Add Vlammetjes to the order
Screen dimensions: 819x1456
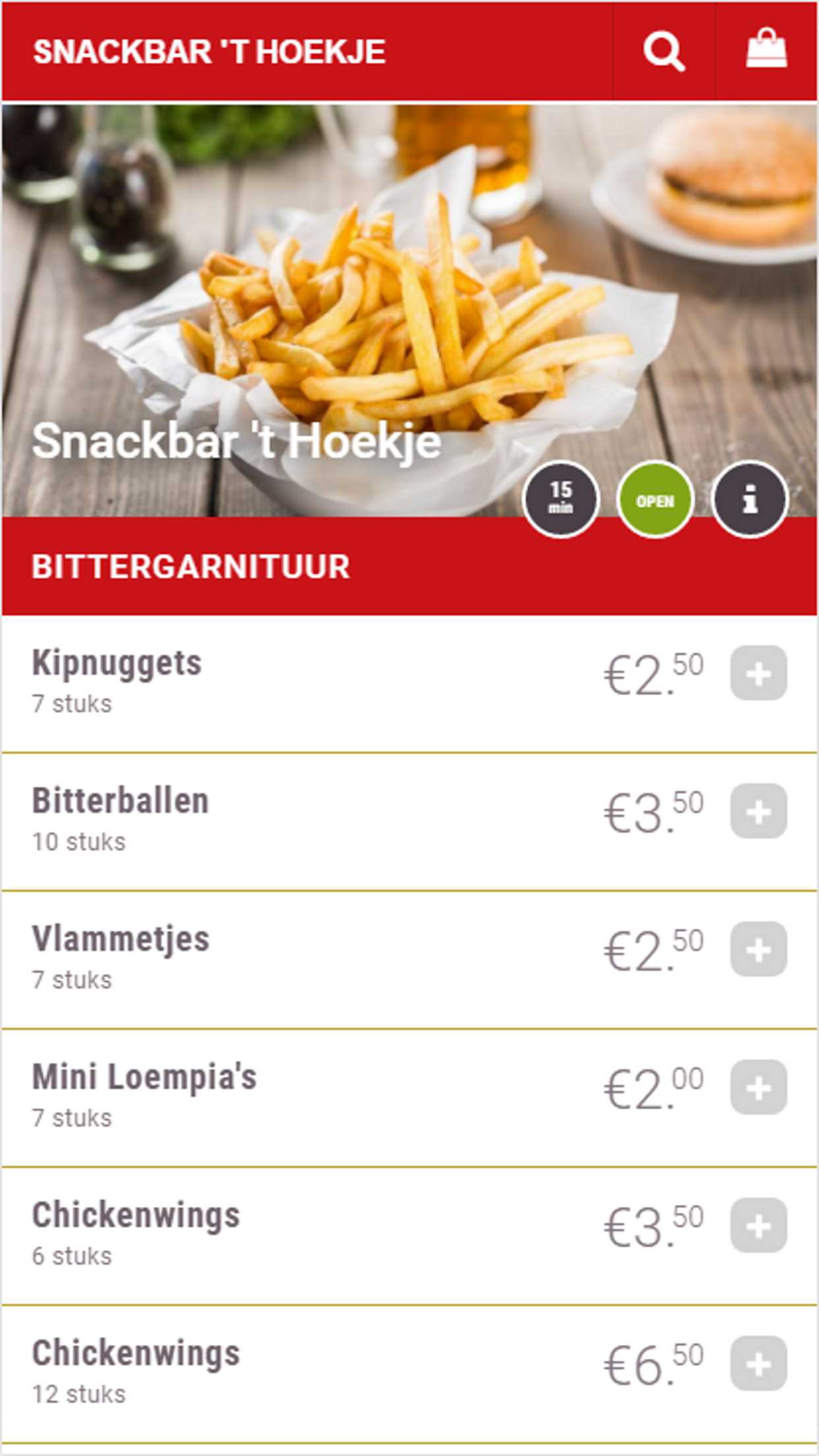(x=758, y=950)
